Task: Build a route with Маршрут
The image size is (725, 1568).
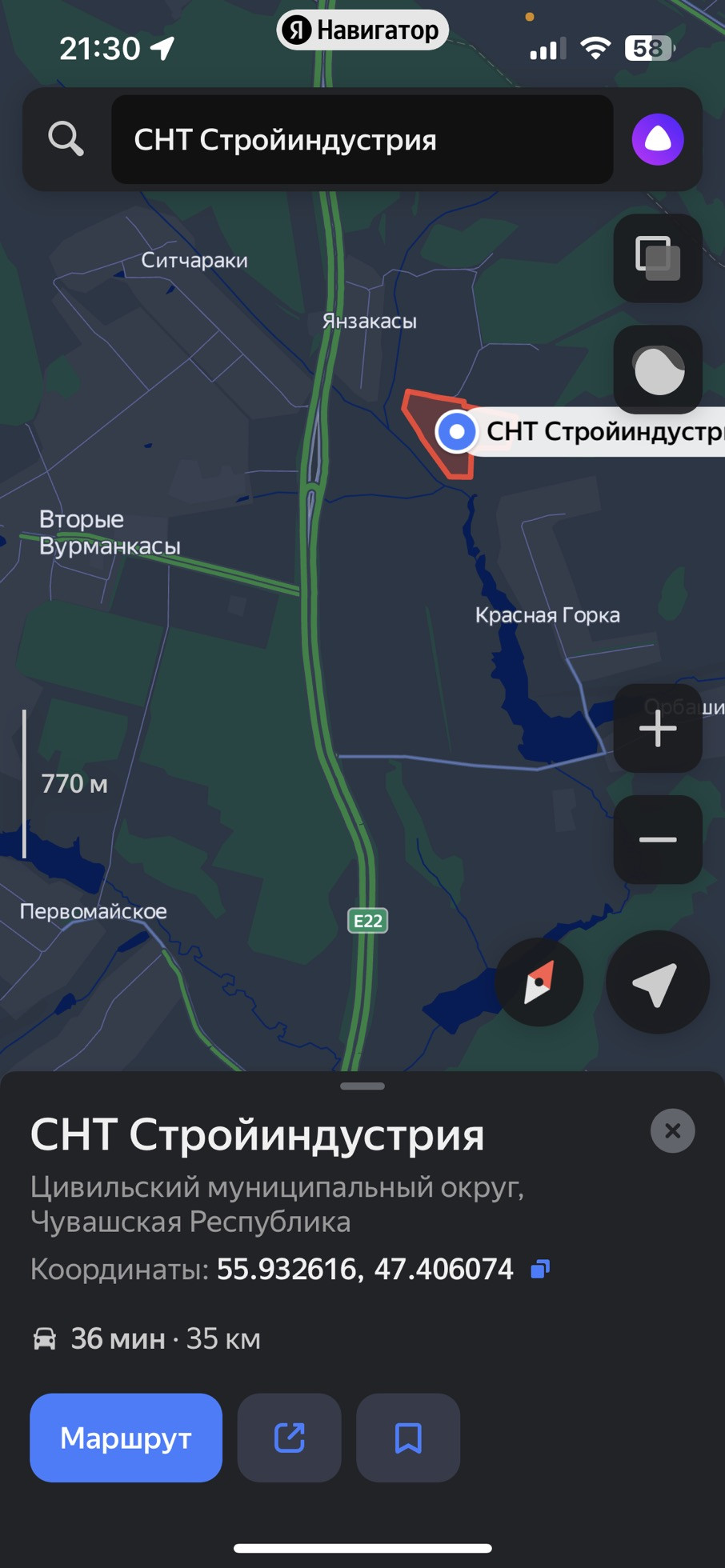Action: point(126,1438)
